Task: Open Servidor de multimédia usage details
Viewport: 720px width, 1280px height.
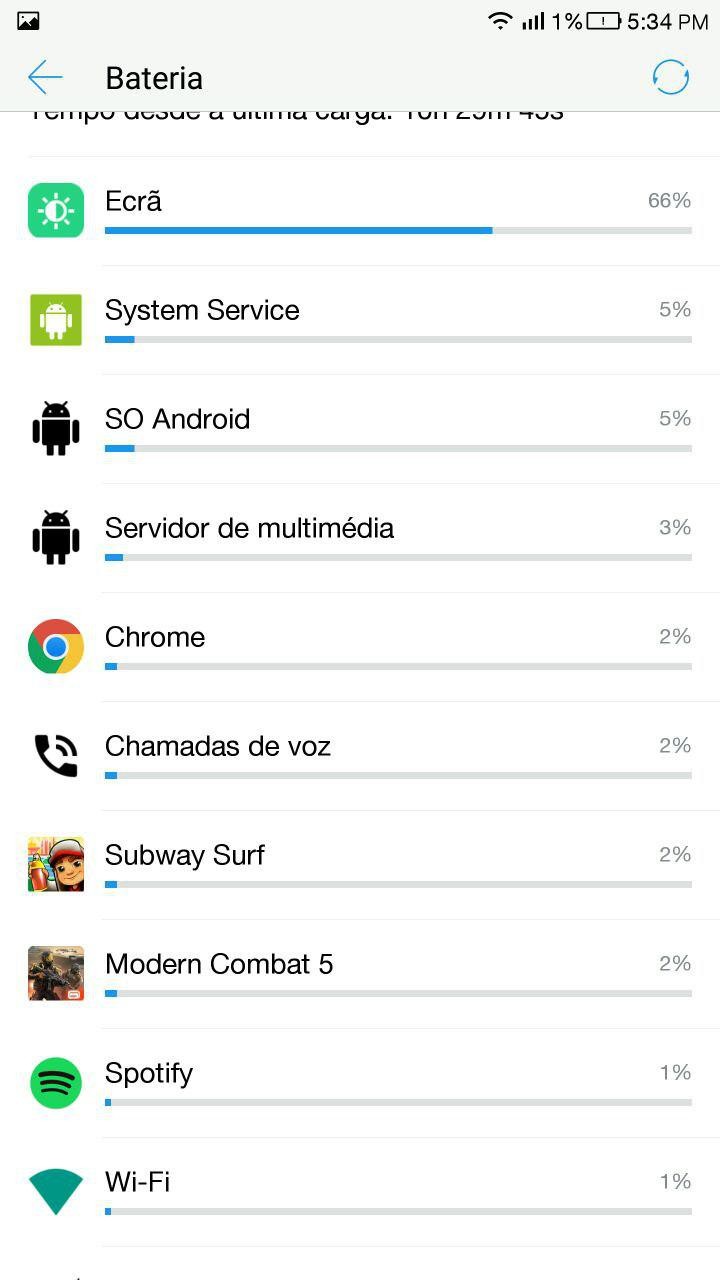Action: click(360, 538)
